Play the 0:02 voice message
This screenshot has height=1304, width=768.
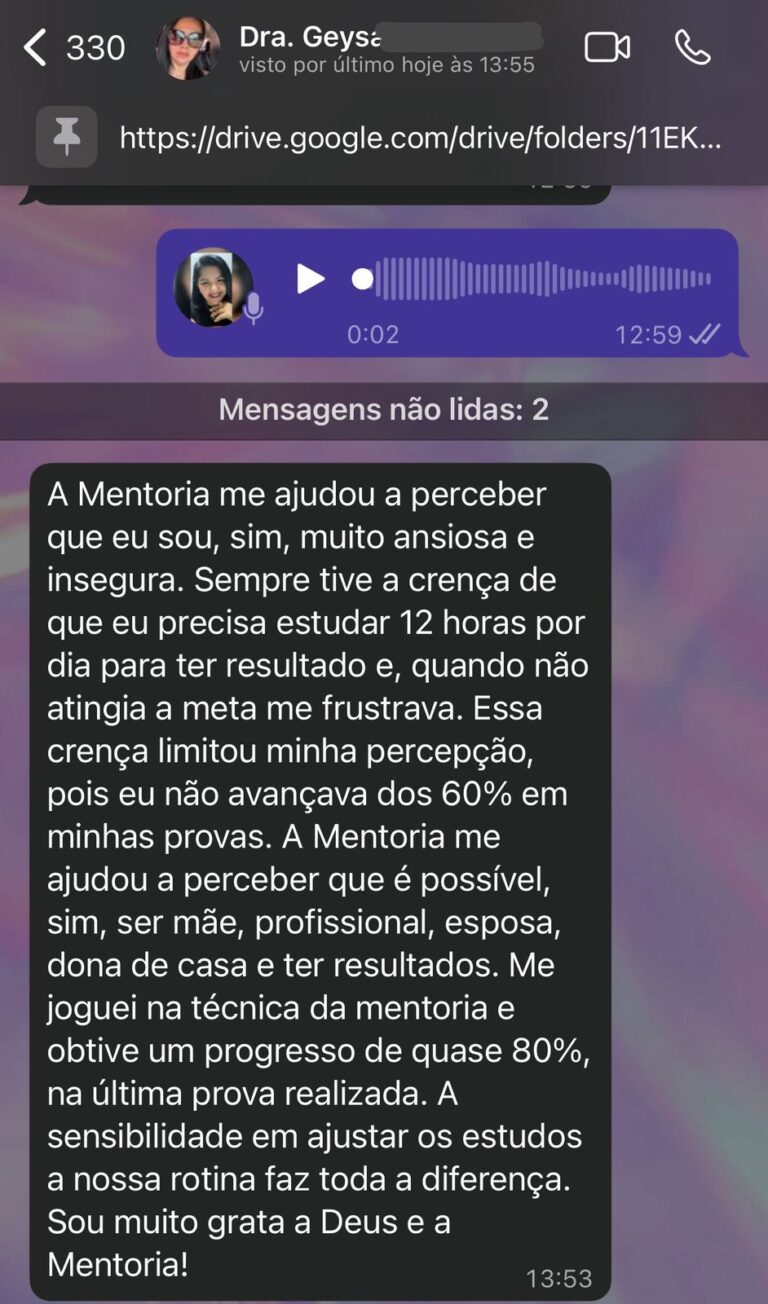click(310, 279)
